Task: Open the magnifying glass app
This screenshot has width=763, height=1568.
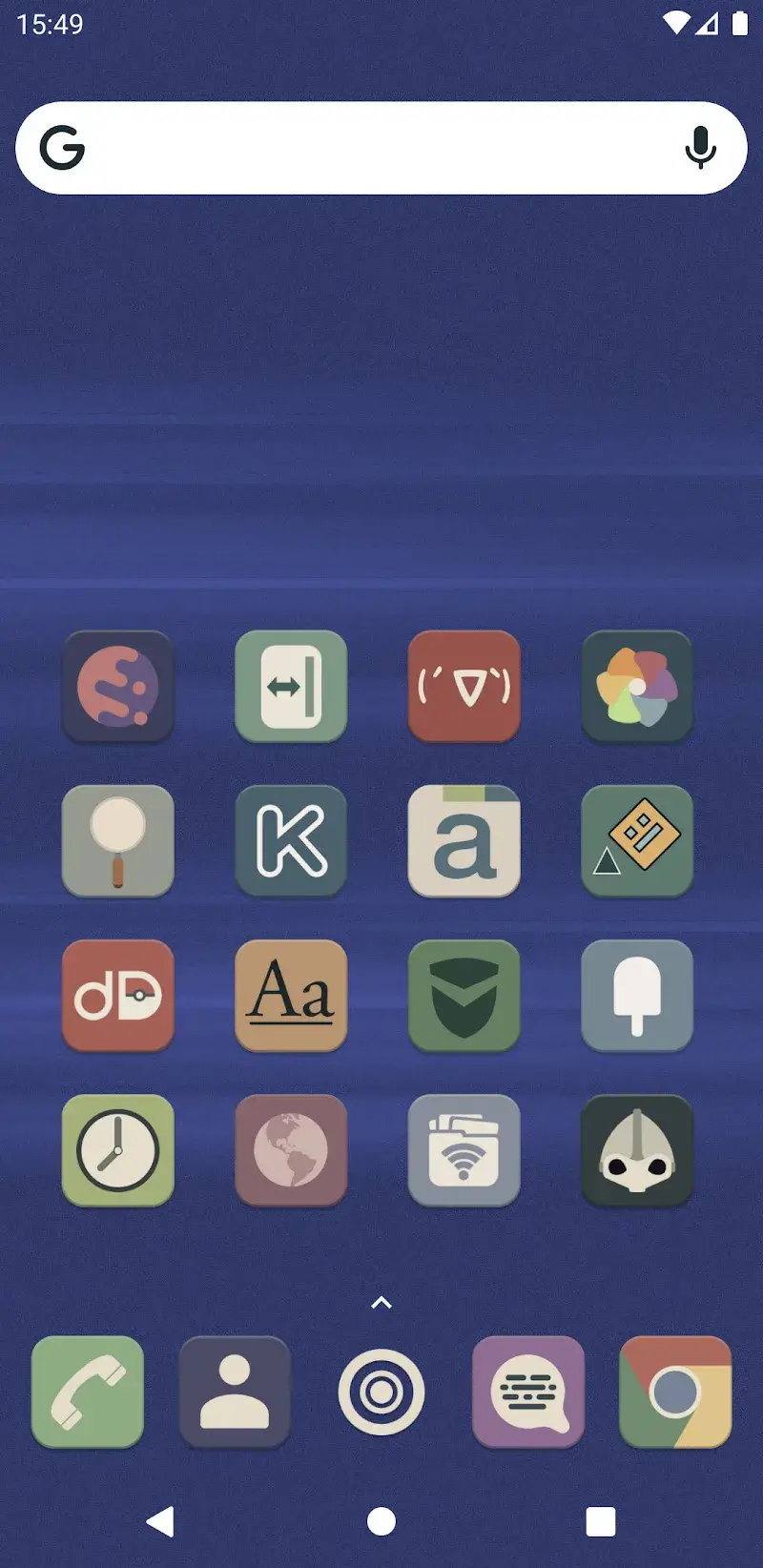Action: click(118, 840)
